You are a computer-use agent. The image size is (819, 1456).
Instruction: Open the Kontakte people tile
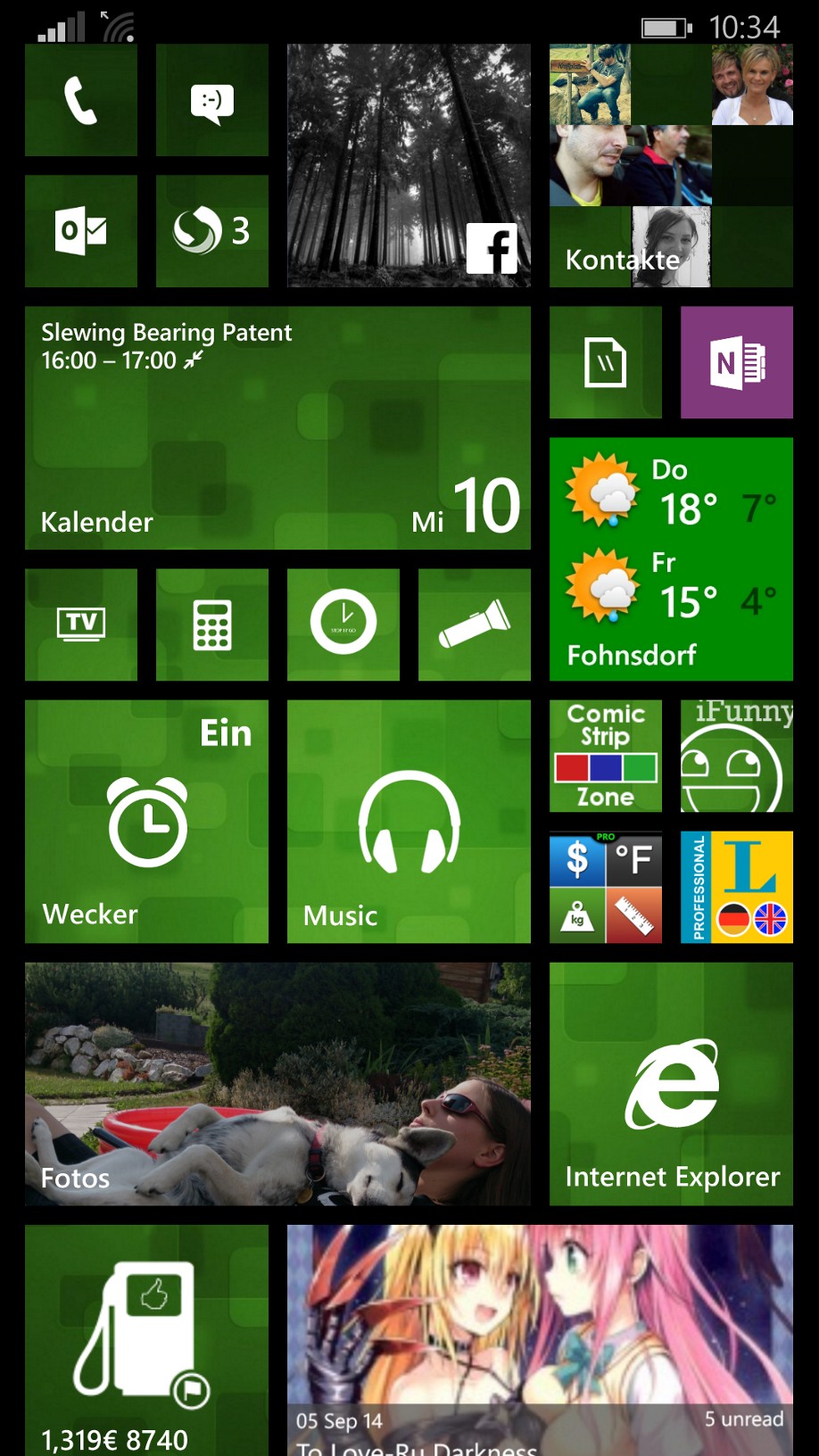tap(671, 165)
